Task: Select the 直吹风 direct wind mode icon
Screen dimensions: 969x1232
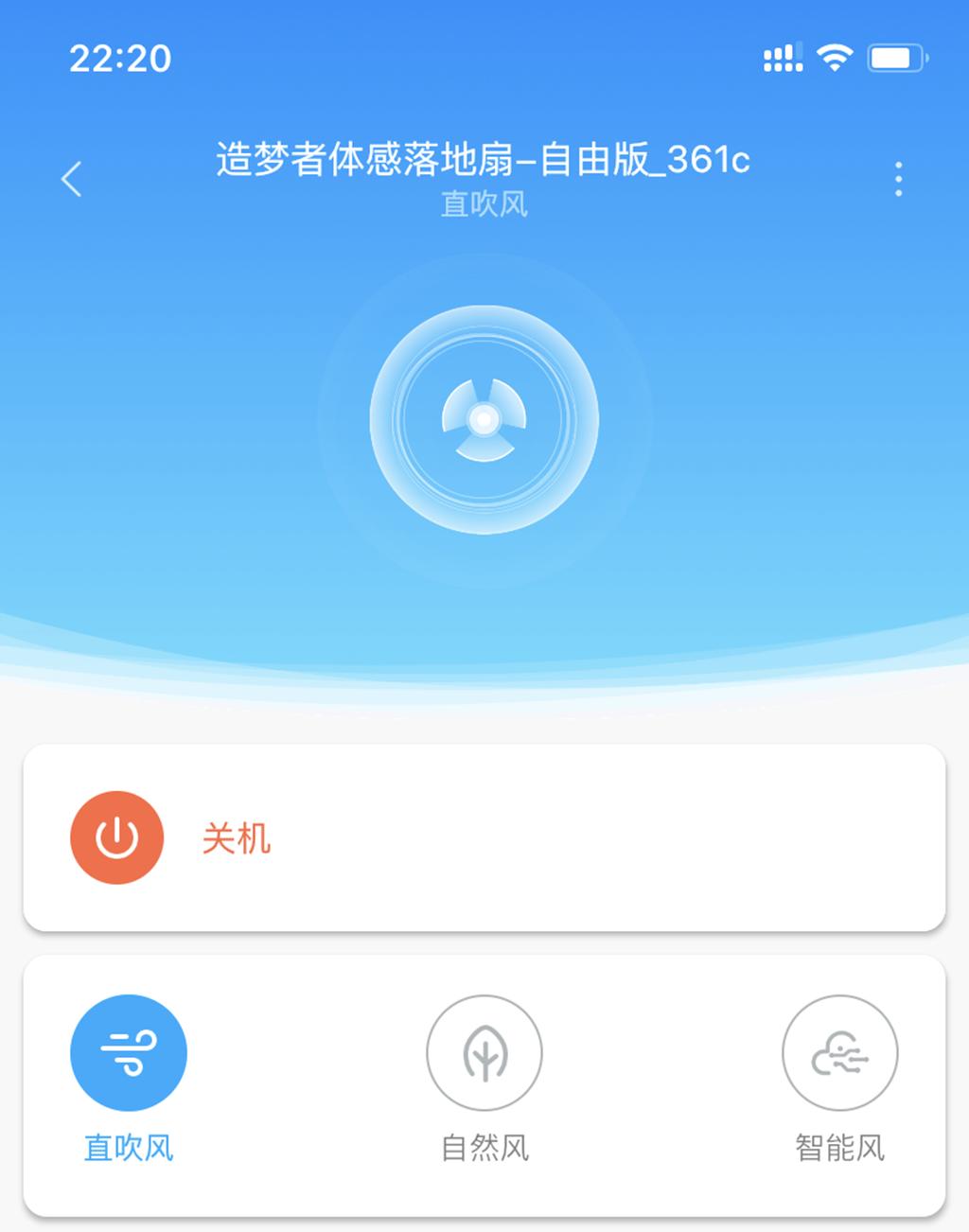Action: 129,1052
